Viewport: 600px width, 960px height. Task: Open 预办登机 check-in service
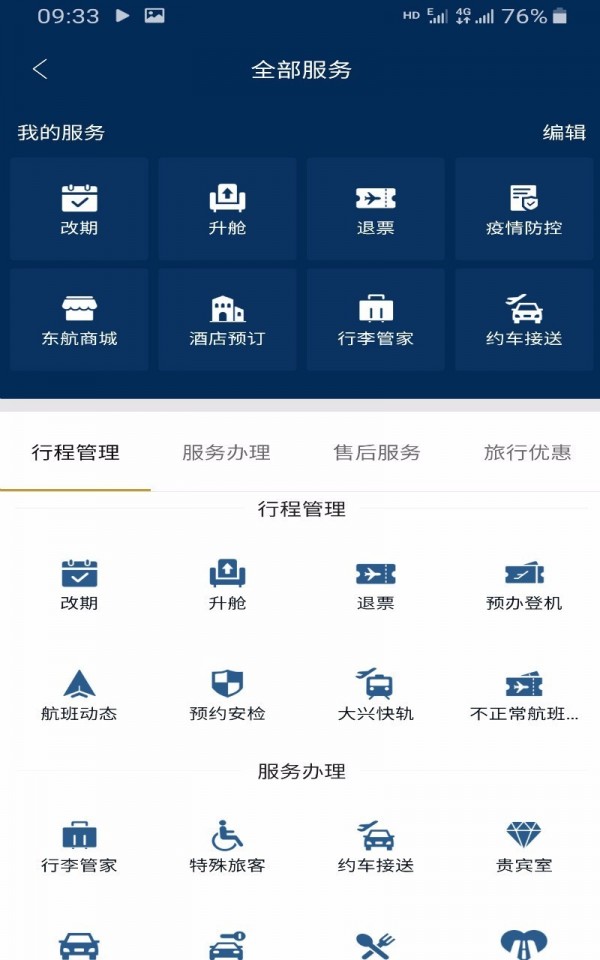[x=524, y=585]
